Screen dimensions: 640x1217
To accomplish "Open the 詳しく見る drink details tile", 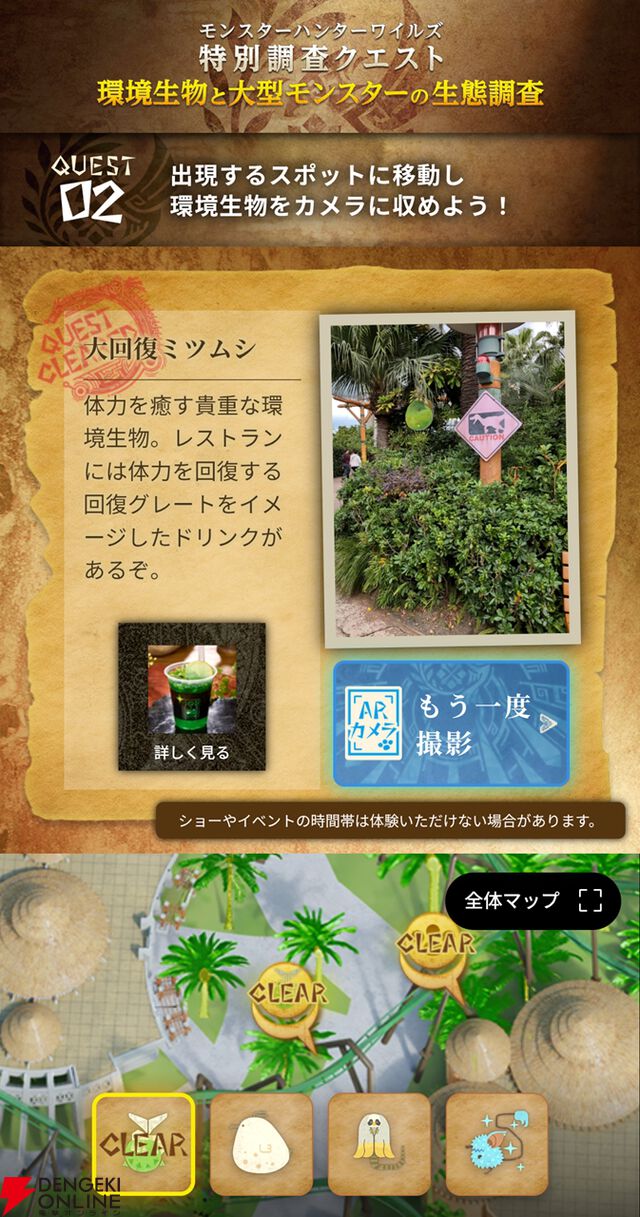I will (192, 697).
